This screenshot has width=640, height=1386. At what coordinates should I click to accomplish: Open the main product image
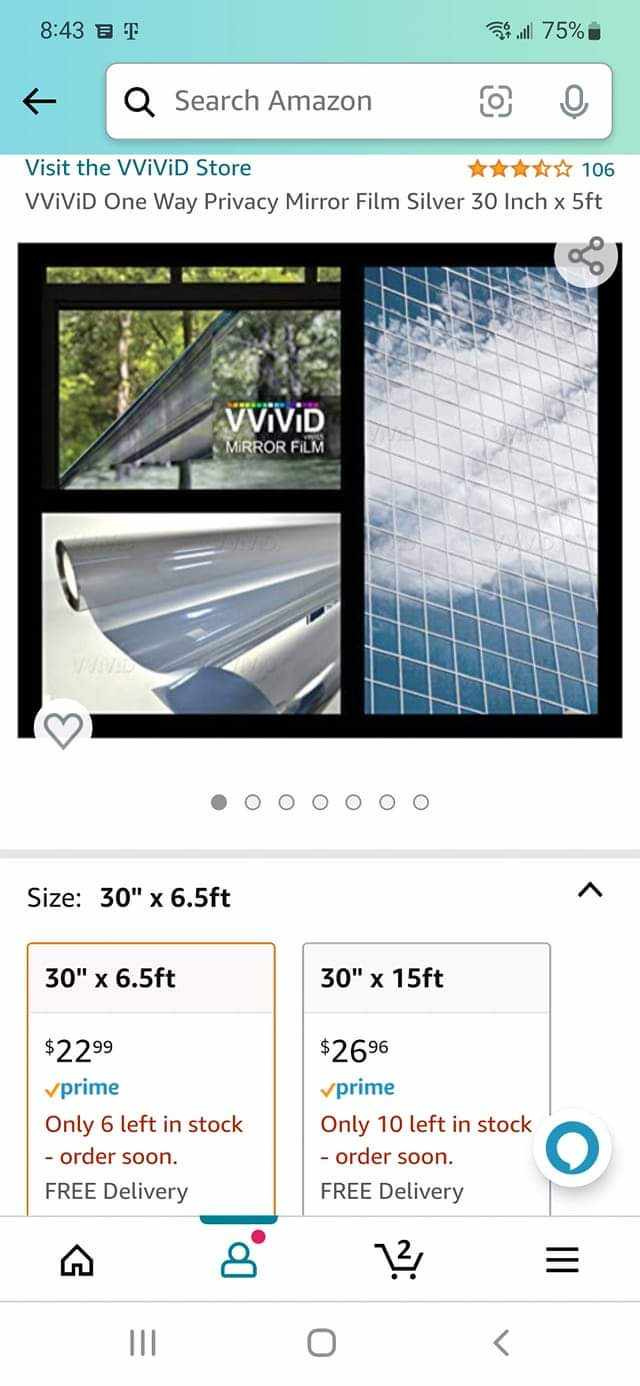click(x=320, y=490)
